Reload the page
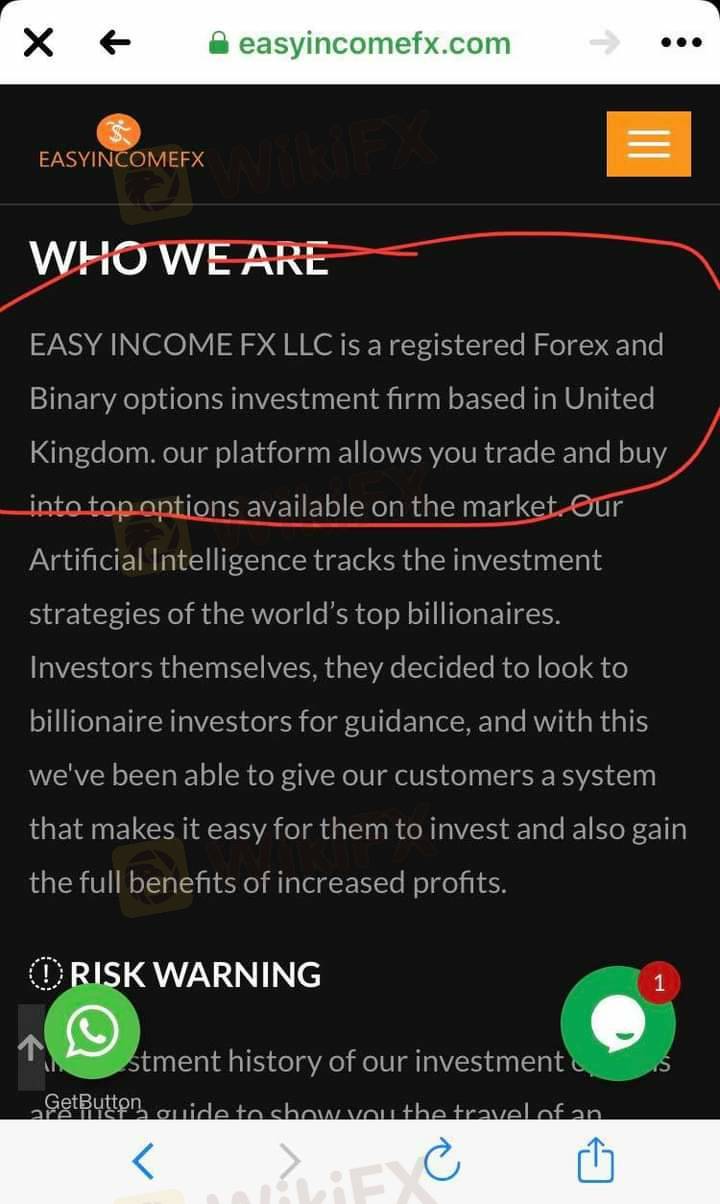Viewport: 720px width, 1204px height. point(441,1162)
